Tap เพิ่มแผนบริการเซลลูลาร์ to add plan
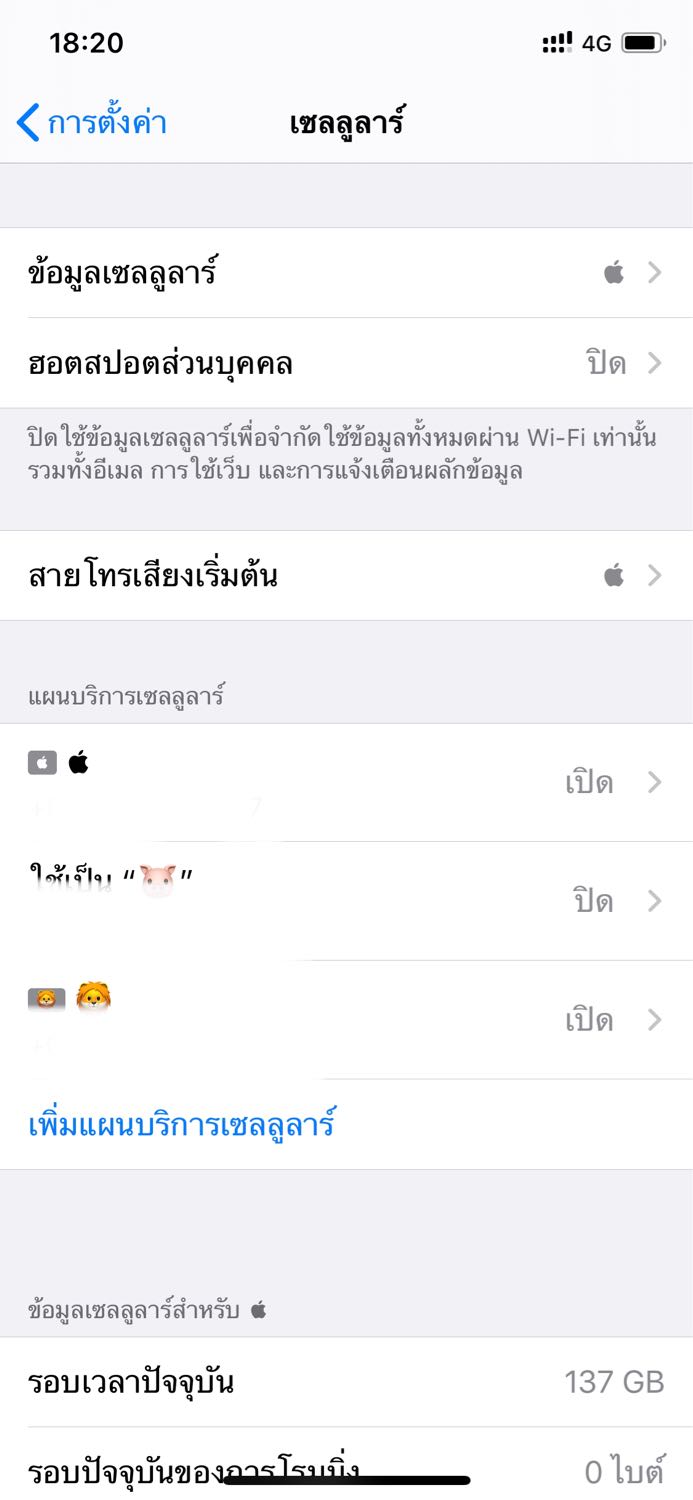693x1500 pixels. pos(181,1124)
